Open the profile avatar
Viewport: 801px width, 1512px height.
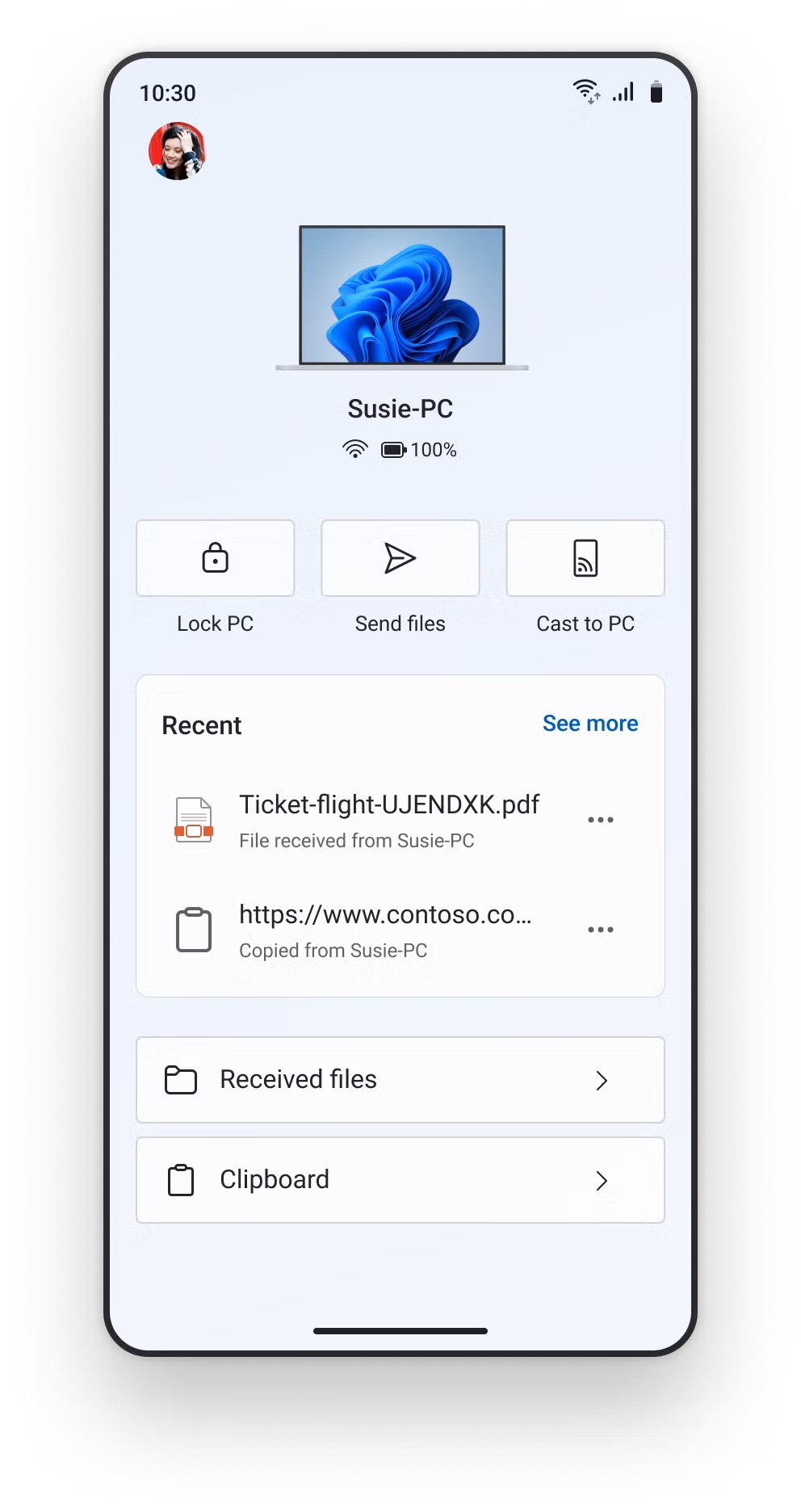177,151
